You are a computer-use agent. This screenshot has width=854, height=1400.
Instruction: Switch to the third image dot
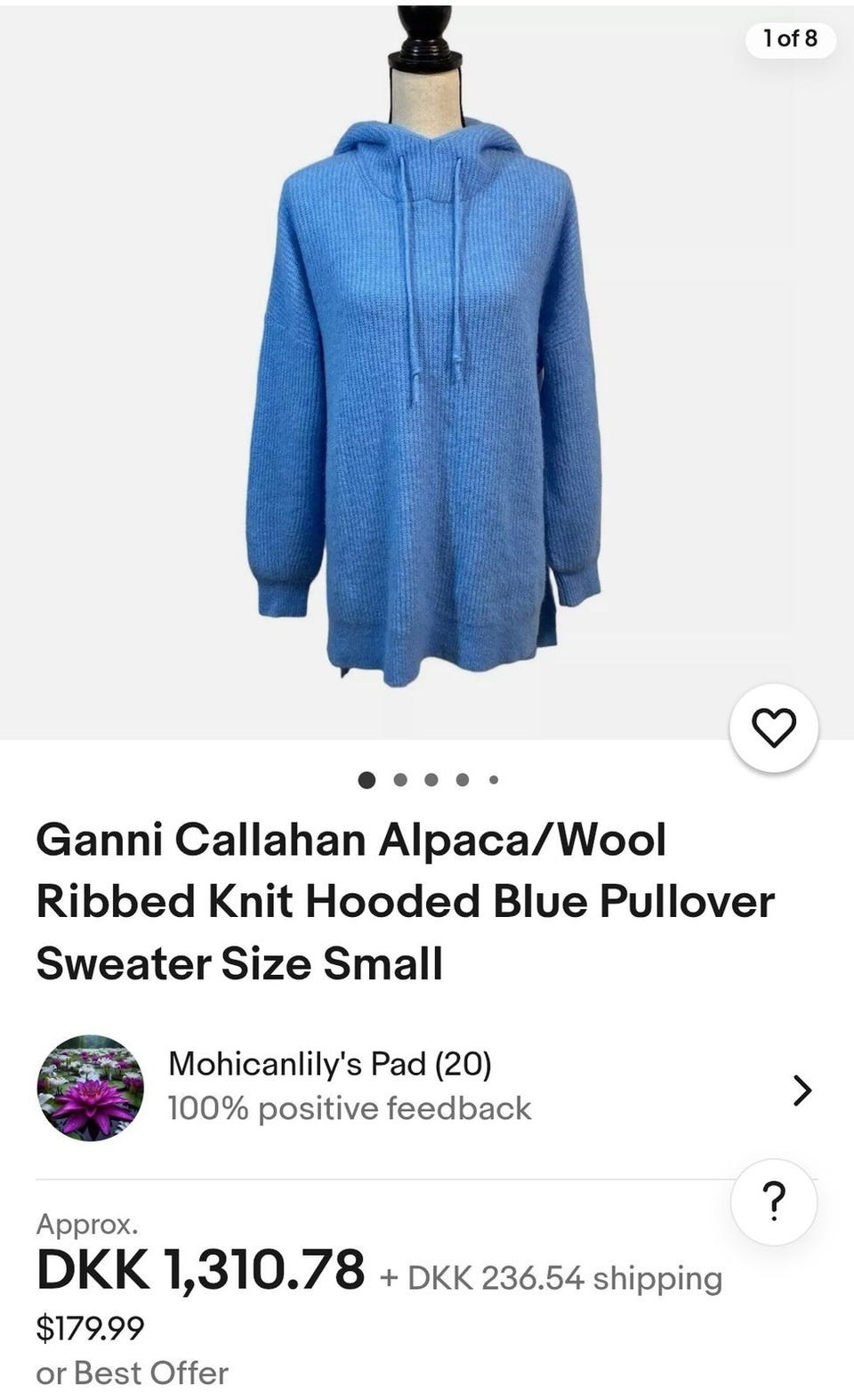click(x=431, y=777)
